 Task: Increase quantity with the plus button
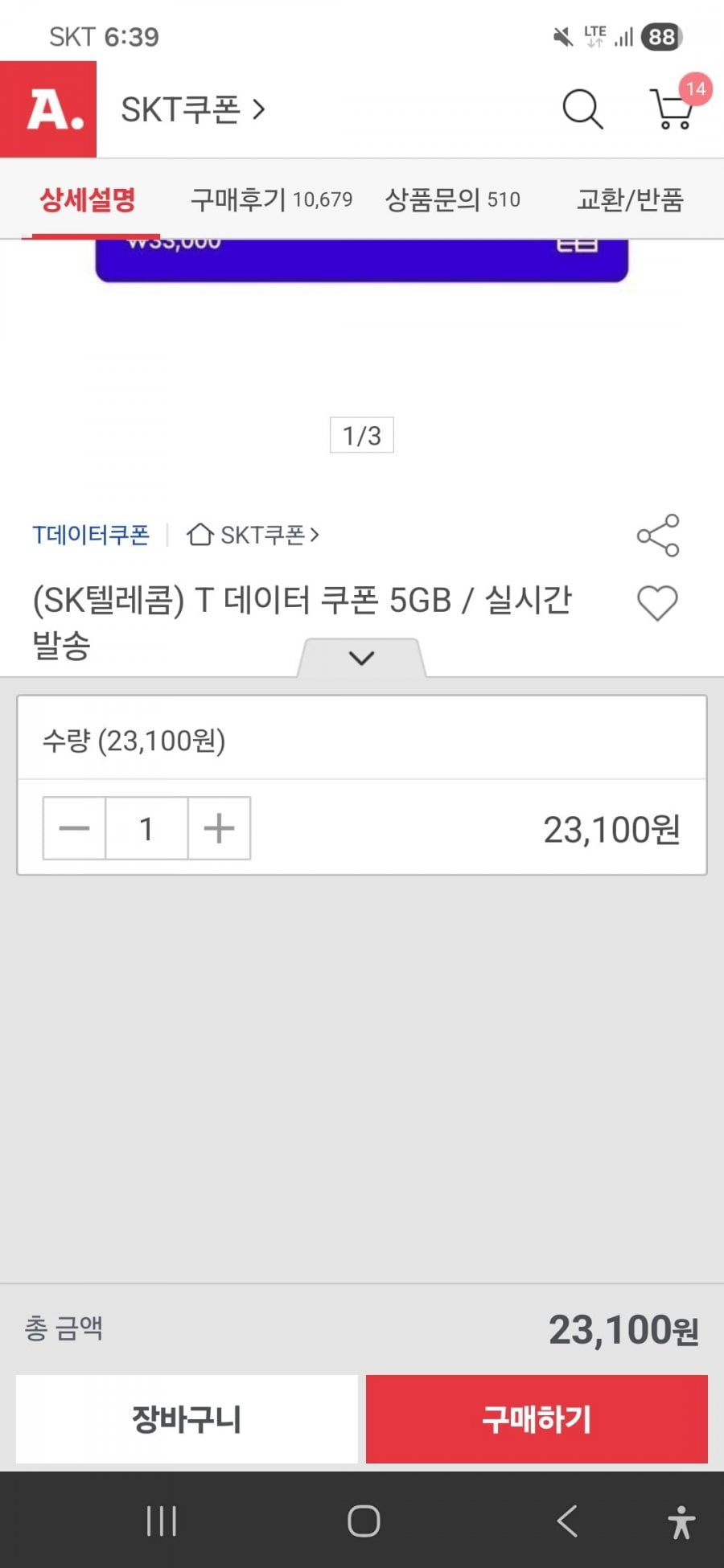click(219, 828)
